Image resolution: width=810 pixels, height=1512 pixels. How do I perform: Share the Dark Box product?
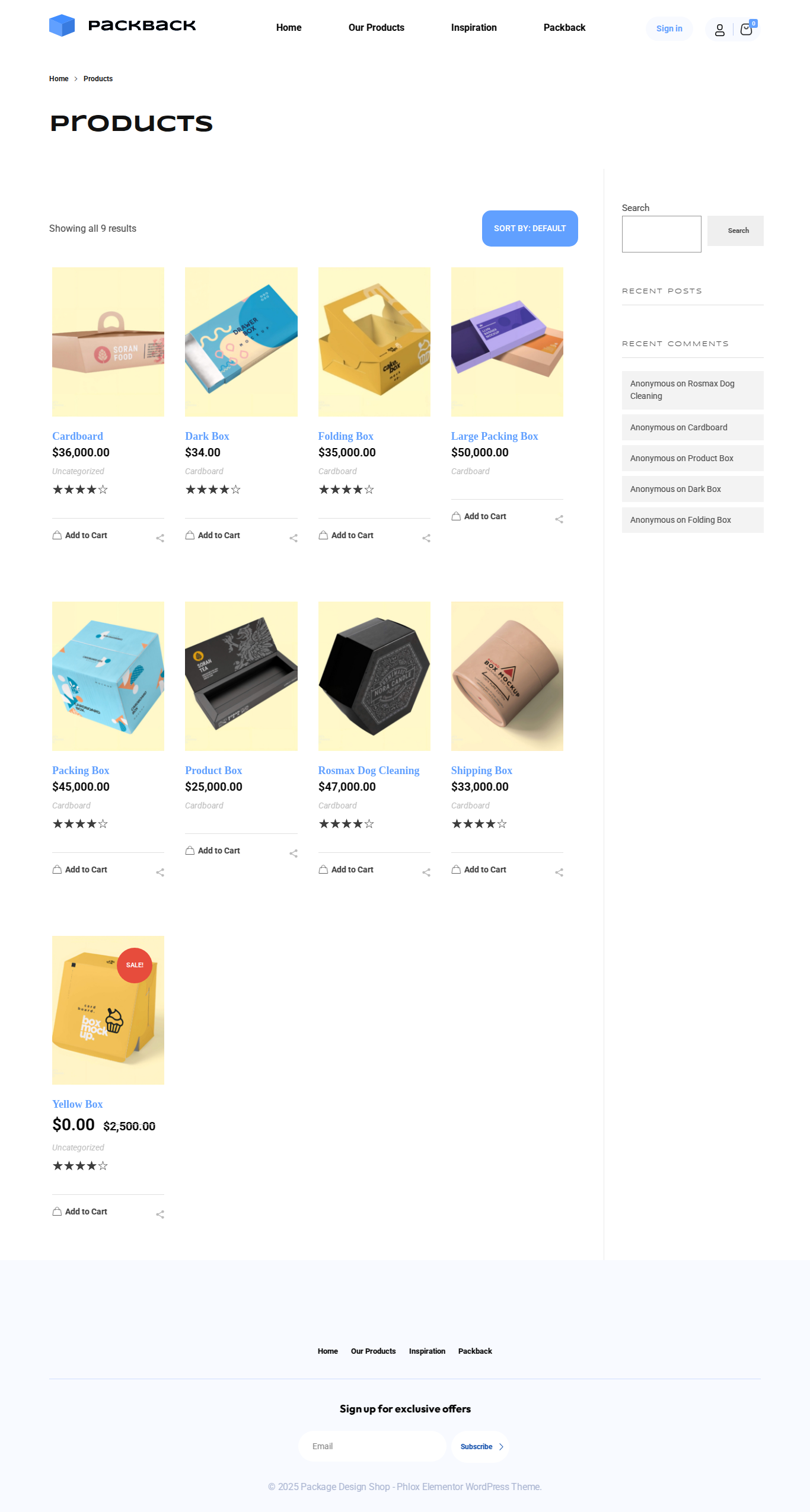click(294, 538)
